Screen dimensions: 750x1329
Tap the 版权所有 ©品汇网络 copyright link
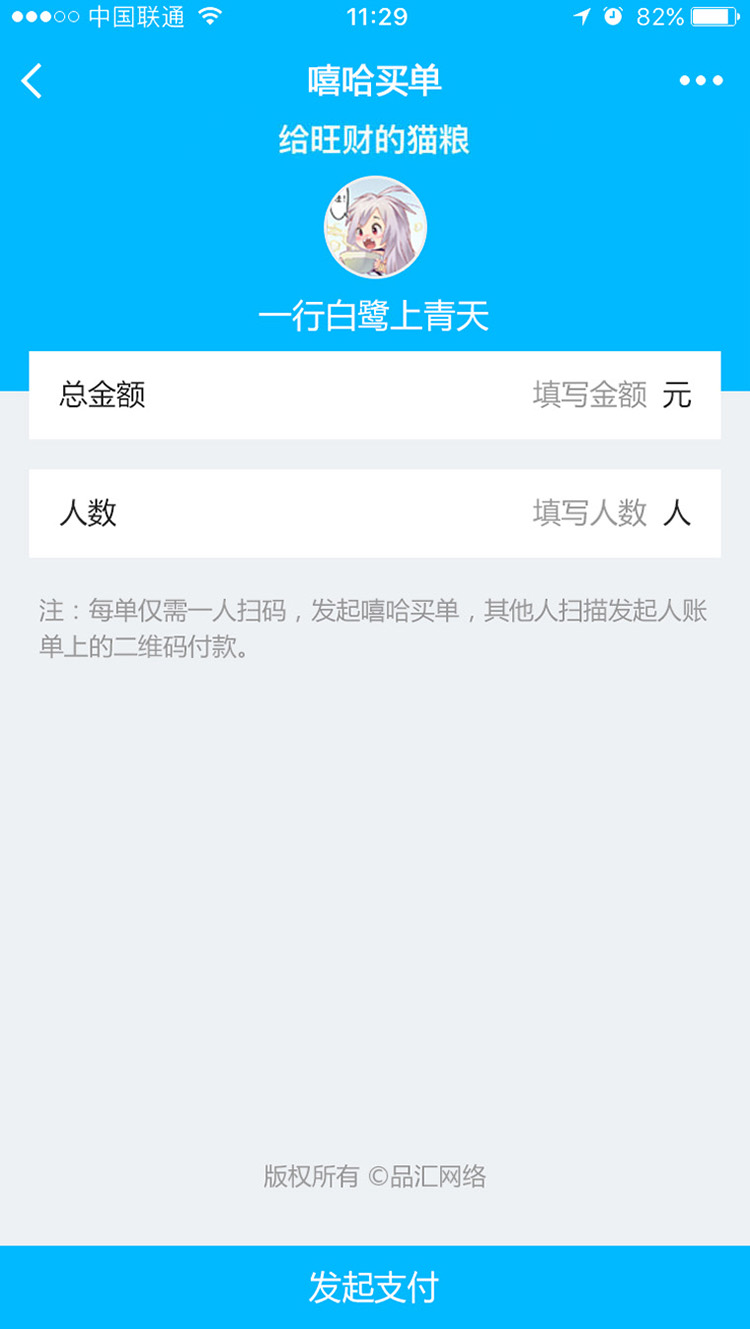pos(375,1177)
